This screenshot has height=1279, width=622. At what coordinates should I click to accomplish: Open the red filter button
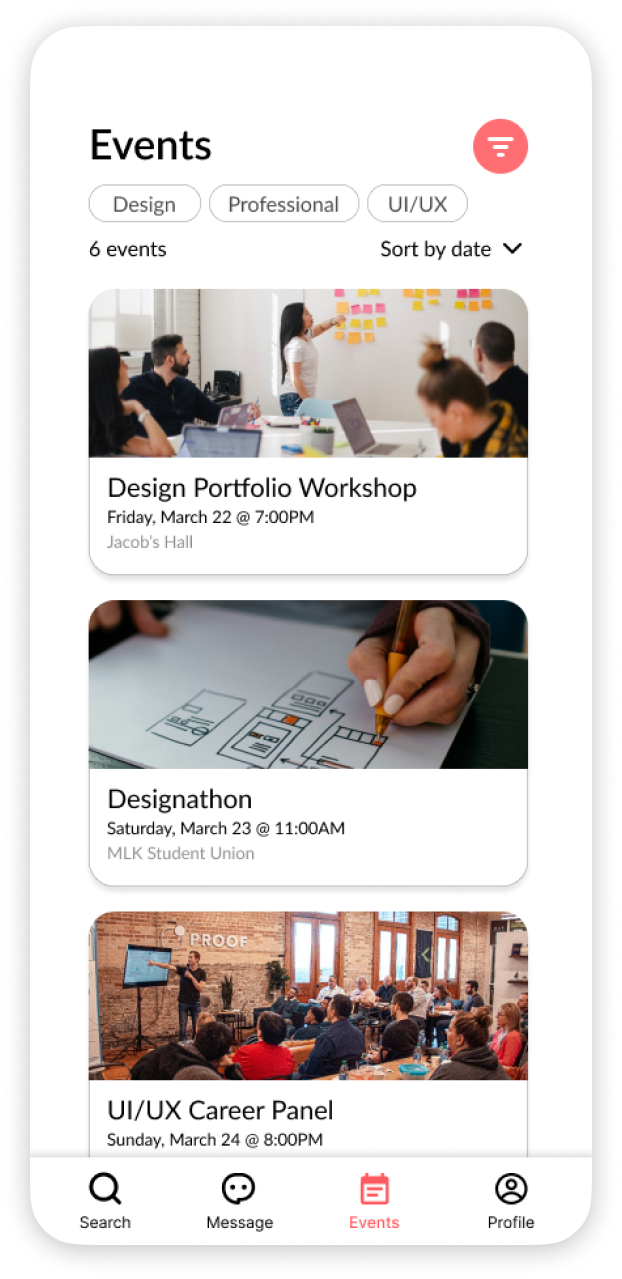pyautogui.click(x=500, y=148)
